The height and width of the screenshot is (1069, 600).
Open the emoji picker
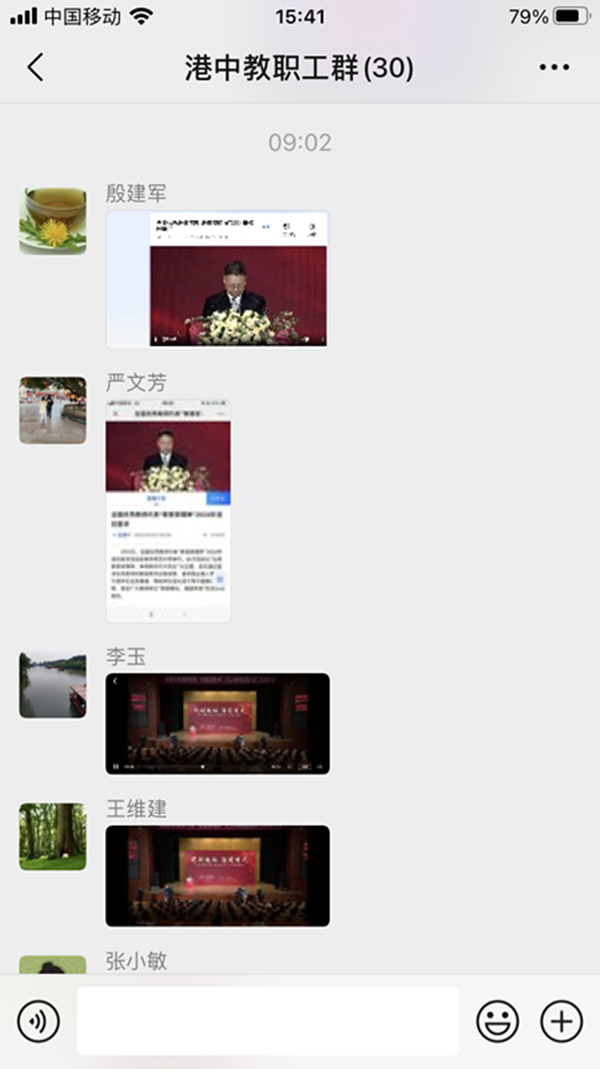pos(496,1021)
